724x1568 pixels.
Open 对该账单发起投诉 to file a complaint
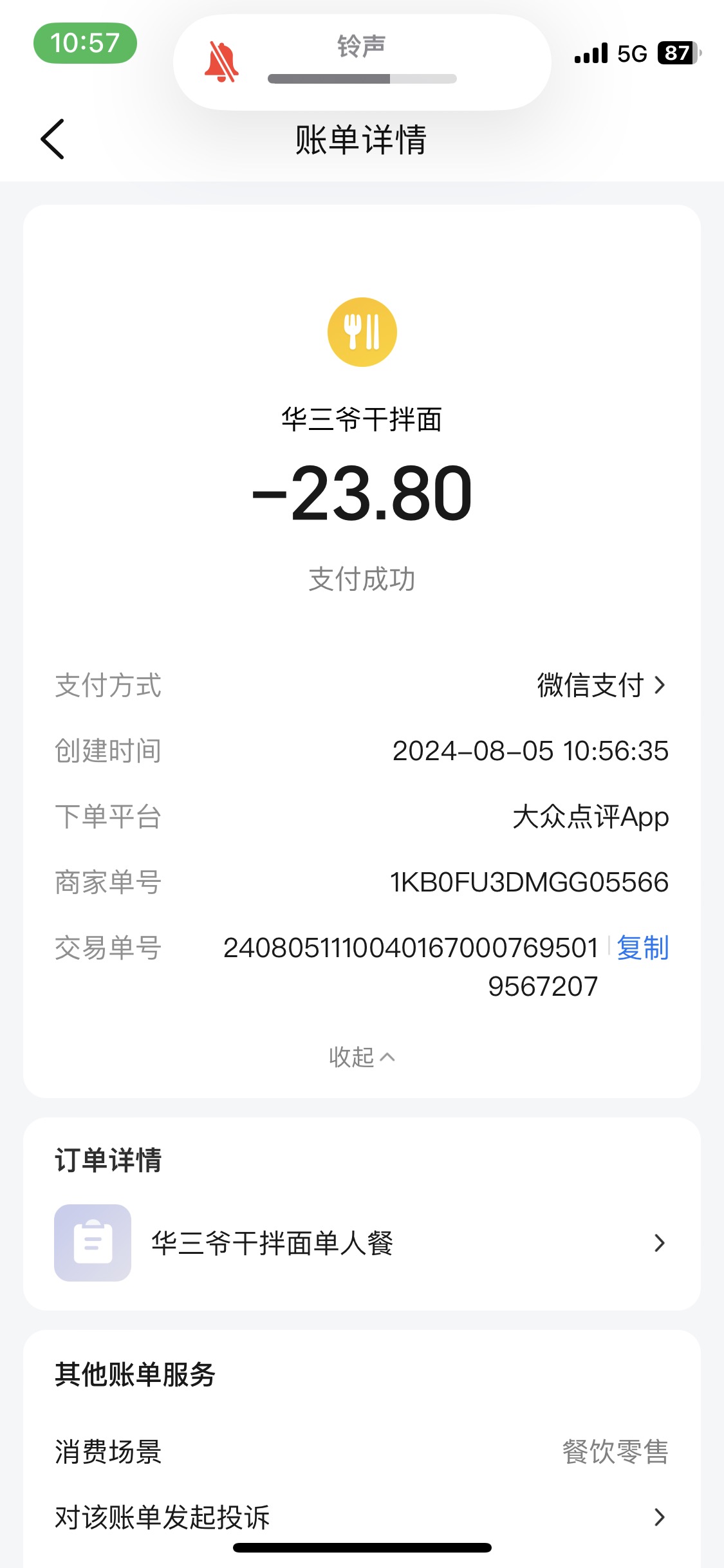[362, 1517]
